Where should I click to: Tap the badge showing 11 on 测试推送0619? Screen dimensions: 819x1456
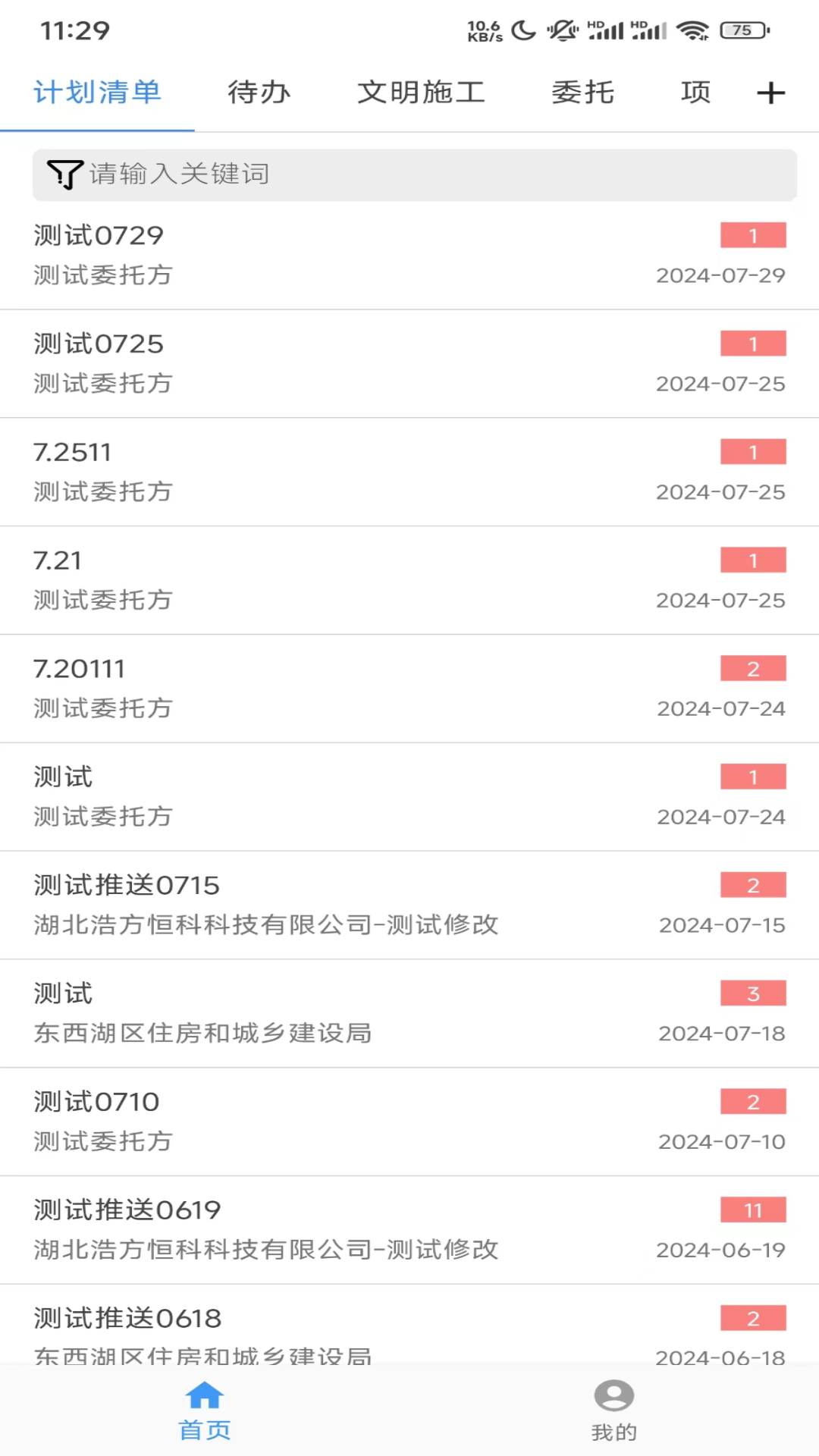pyautogui.click(x=752, y=1210)
